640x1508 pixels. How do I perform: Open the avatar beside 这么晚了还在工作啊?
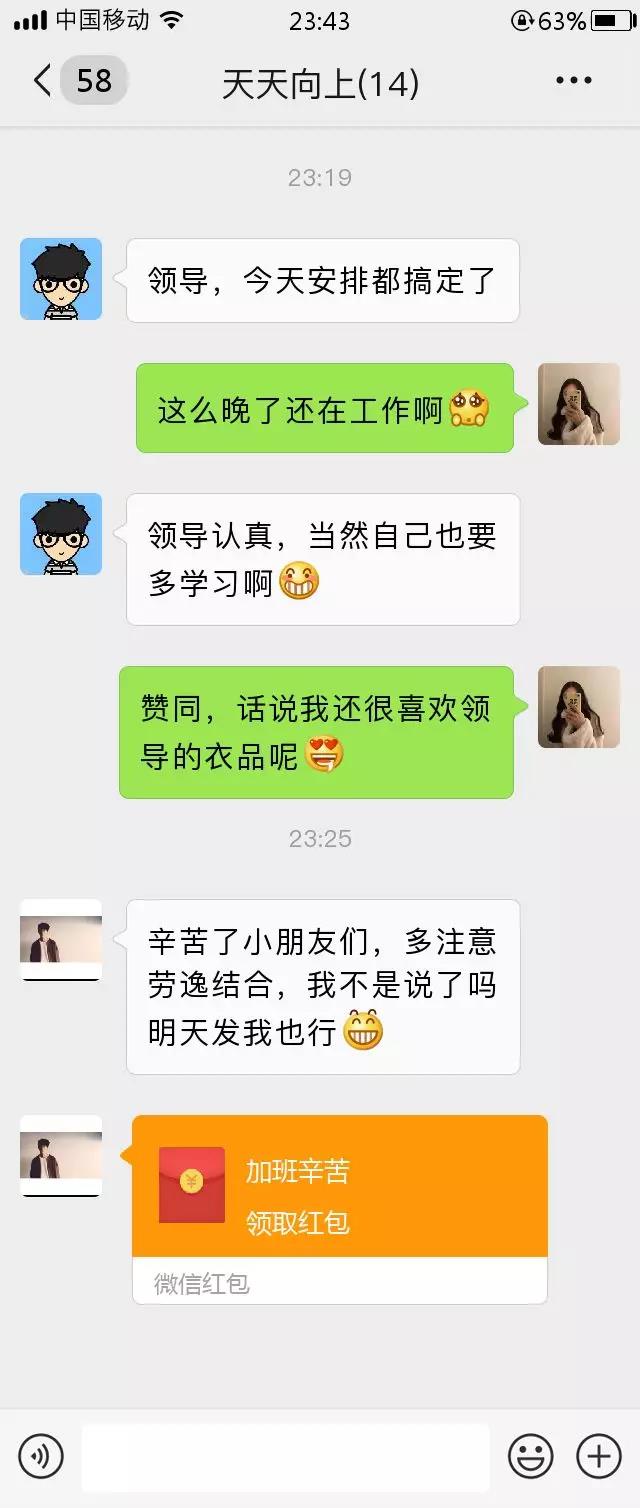coord(578,404)
